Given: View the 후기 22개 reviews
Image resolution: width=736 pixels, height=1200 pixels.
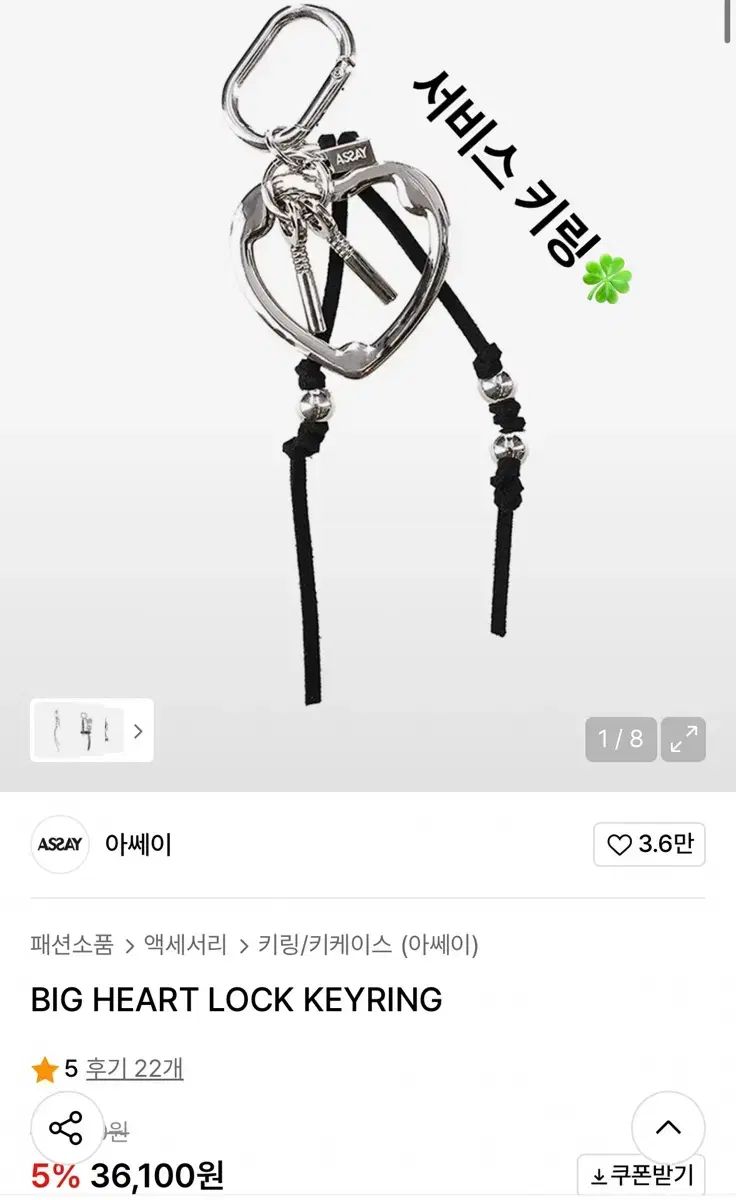Looking at the screenshot, I should (x=134, y=1068).
